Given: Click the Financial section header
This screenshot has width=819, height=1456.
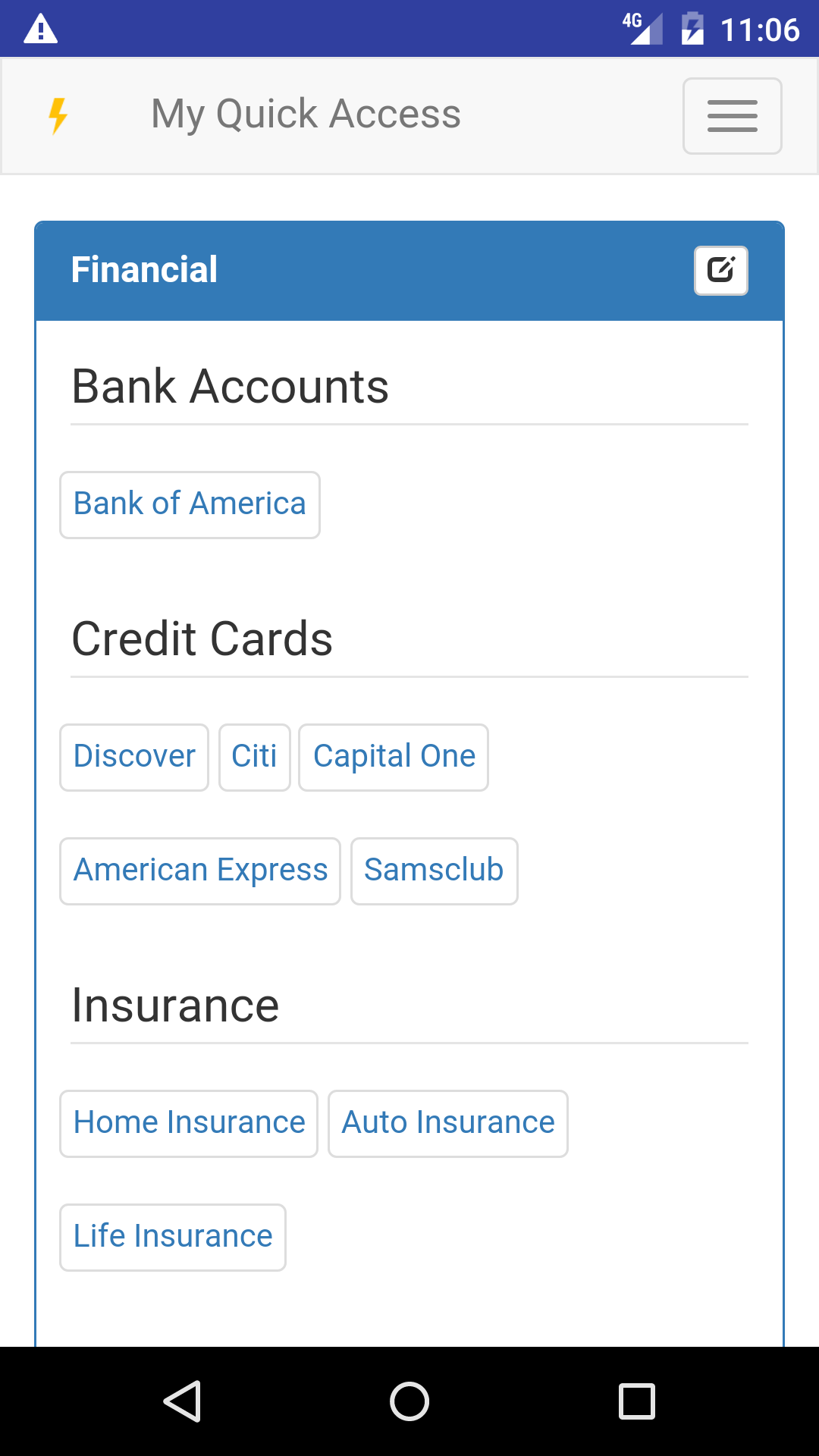Looking at the screenshot, I should pos(144,269).
